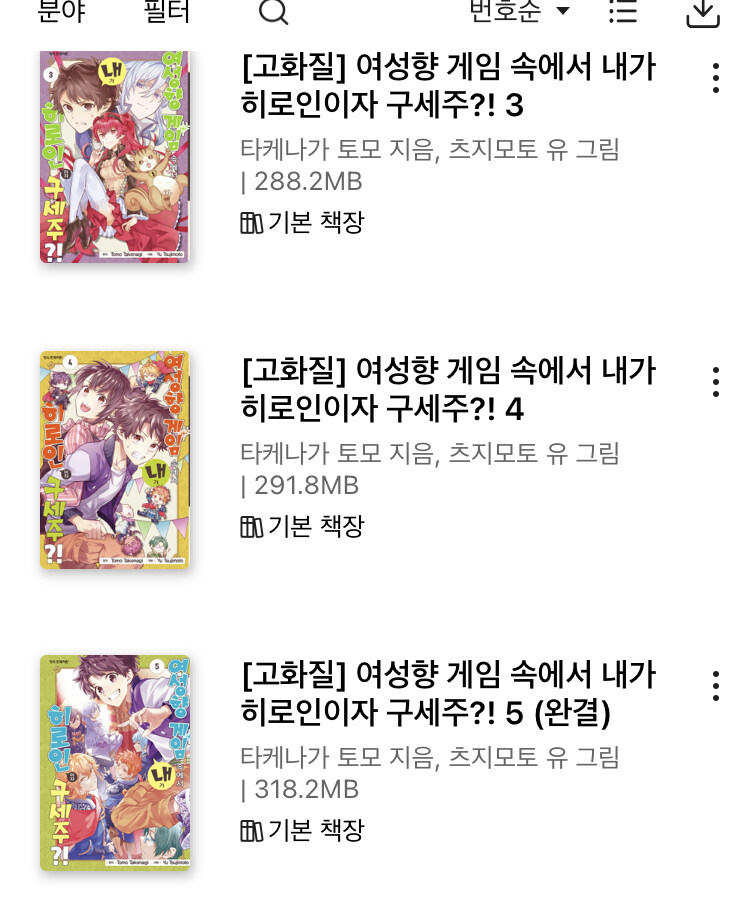Search the library with the magnifier icon
Image resolution: width=750 pixels, height=919 pixels.
pyautogui.click(x=273, y=12)
